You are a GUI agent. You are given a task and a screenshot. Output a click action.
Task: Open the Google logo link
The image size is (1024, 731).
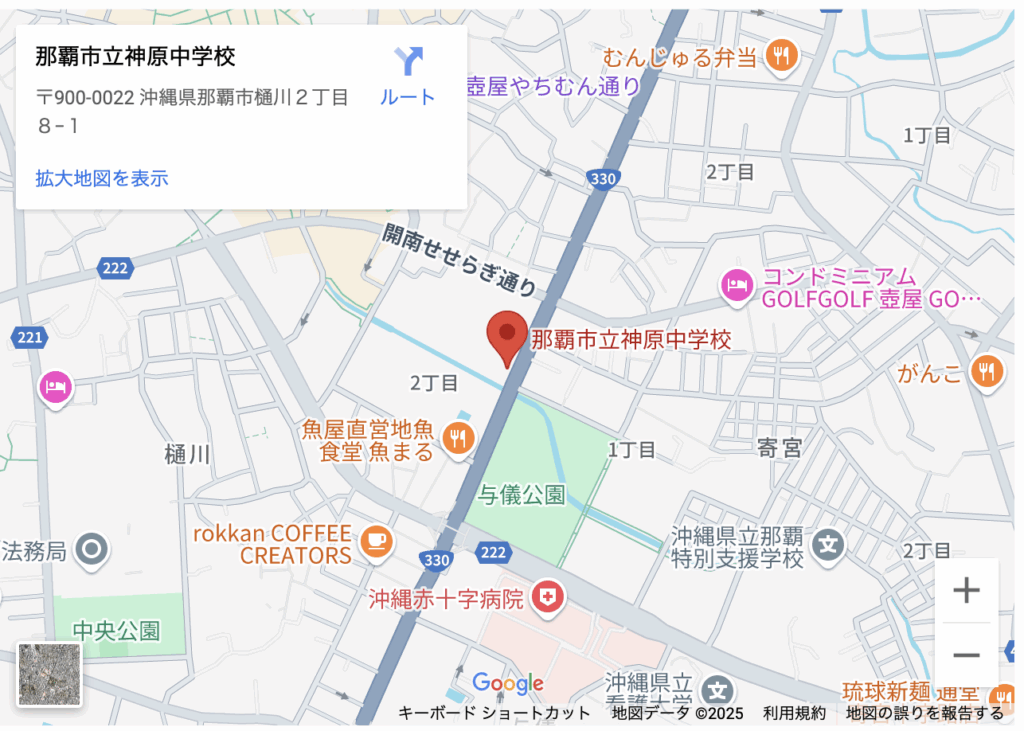507,684
